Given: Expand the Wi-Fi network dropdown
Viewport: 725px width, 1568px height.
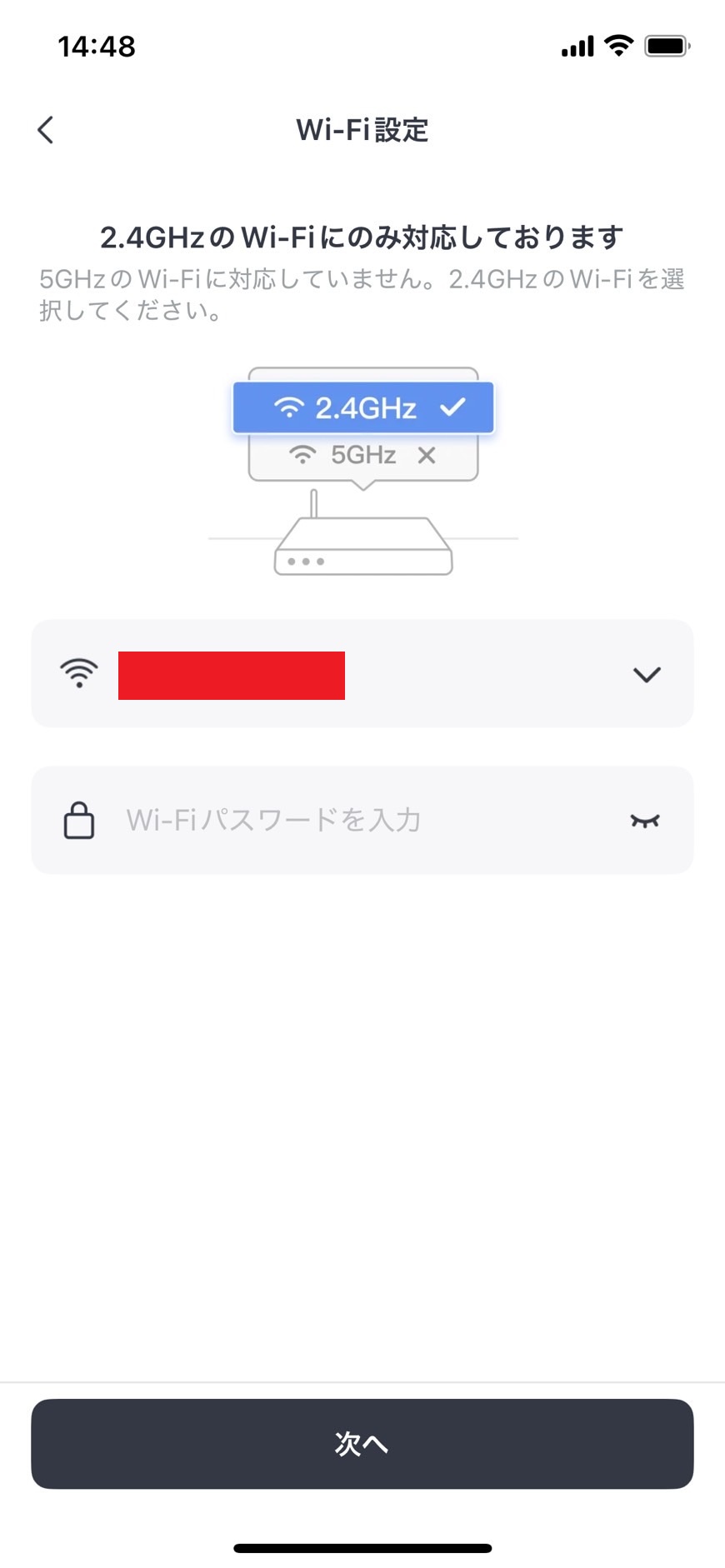Looking at the screenshot, I should [646, 674].
